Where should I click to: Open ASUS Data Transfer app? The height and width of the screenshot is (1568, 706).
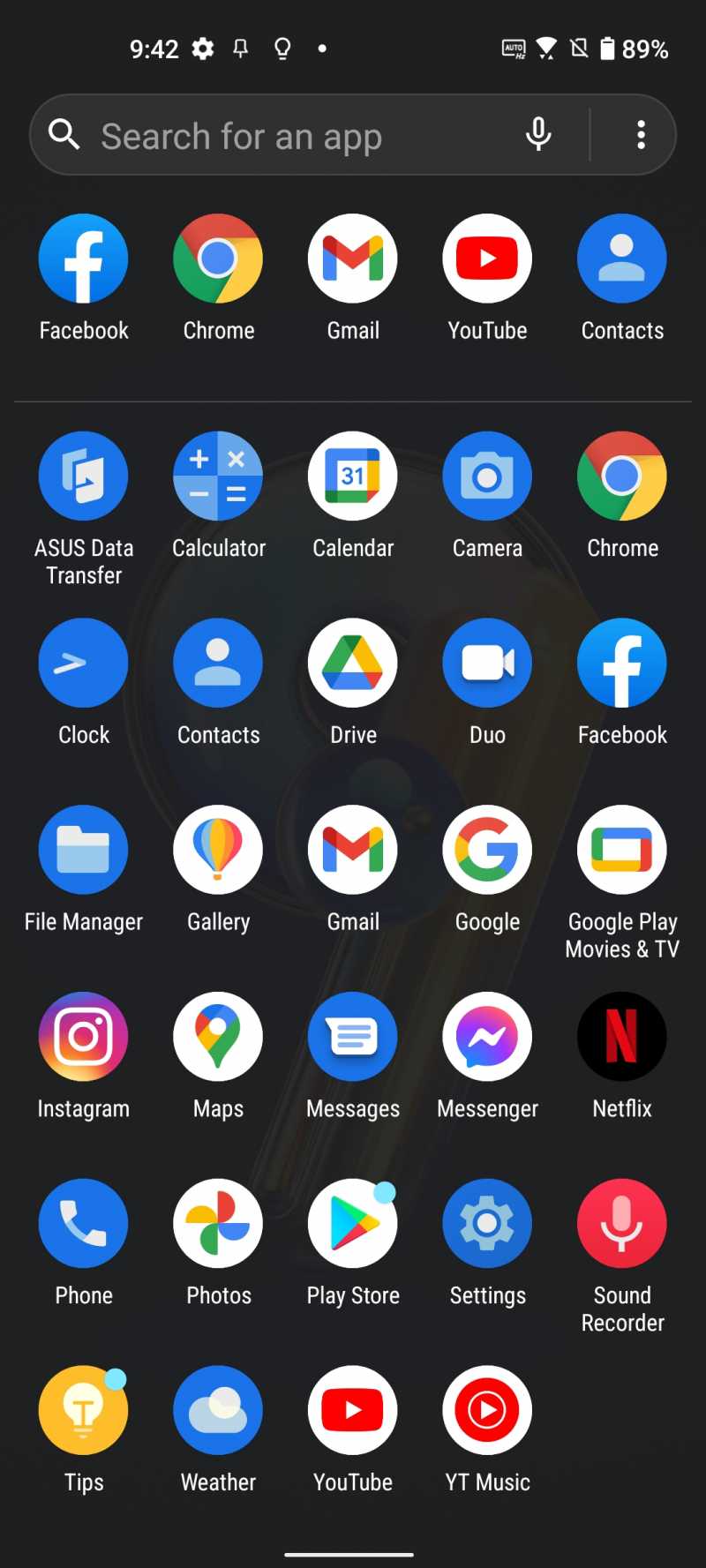84,476
